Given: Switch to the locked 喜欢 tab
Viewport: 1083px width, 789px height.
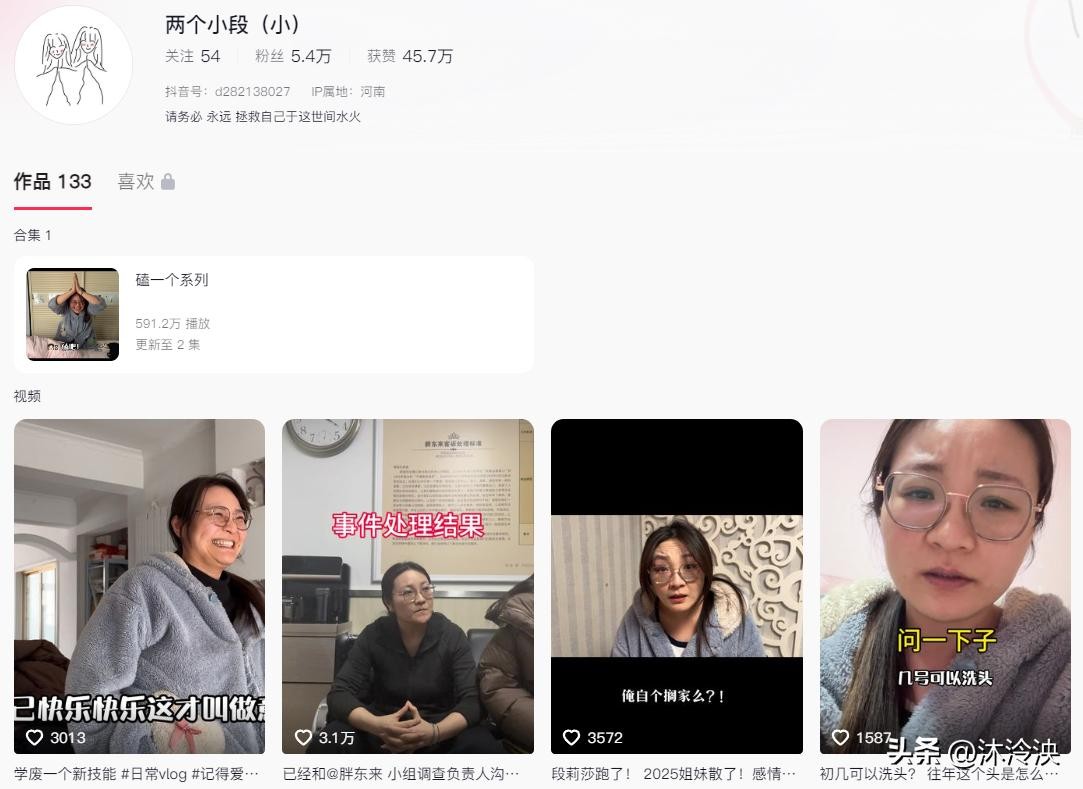Looking at the screenshot, I should tap(145, 182).
